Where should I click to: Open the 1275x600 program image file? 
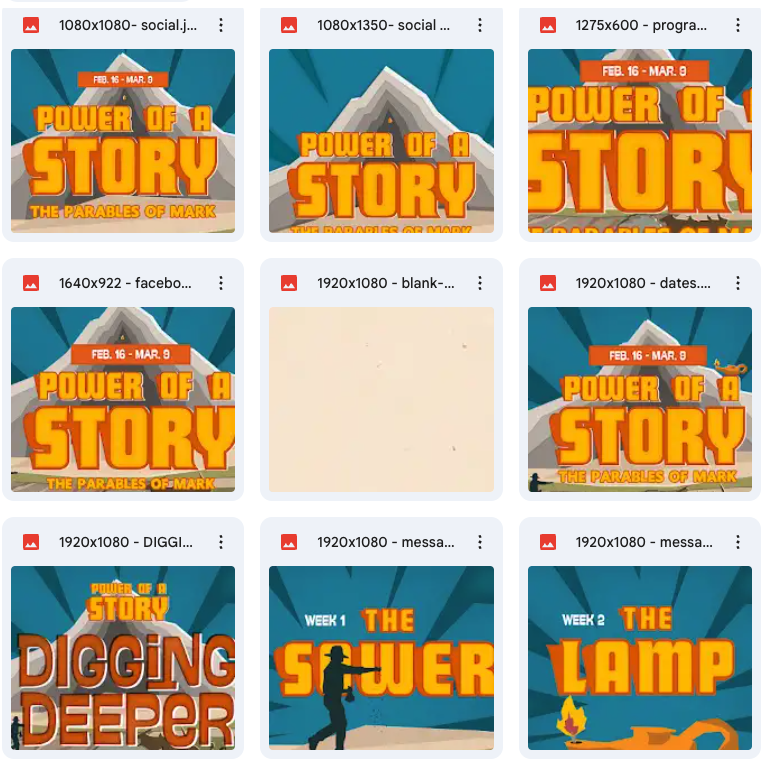(640, 140)
